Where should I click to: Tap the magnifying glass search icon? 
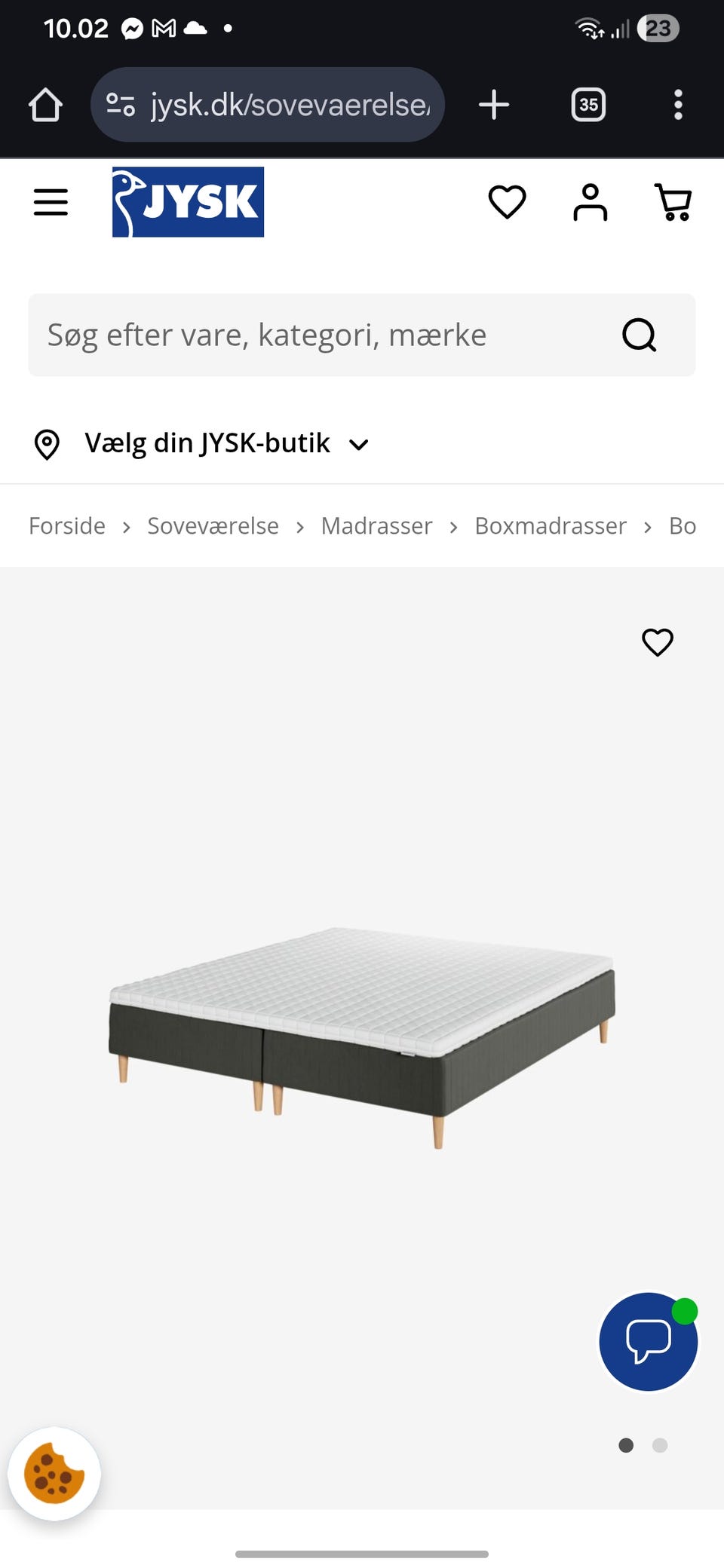tap(639, 335)
